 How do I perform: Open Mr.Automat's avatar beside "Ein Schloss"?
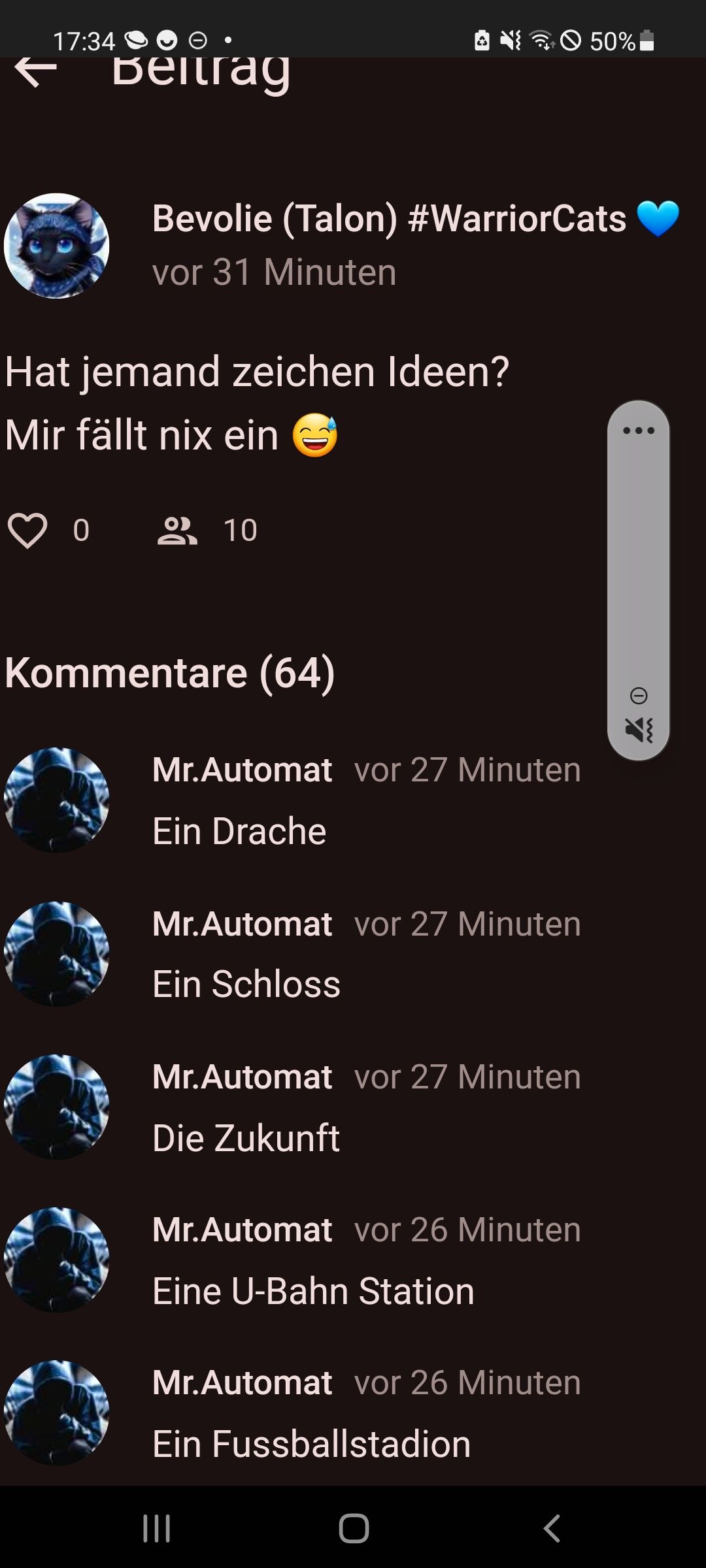[57, 953]
